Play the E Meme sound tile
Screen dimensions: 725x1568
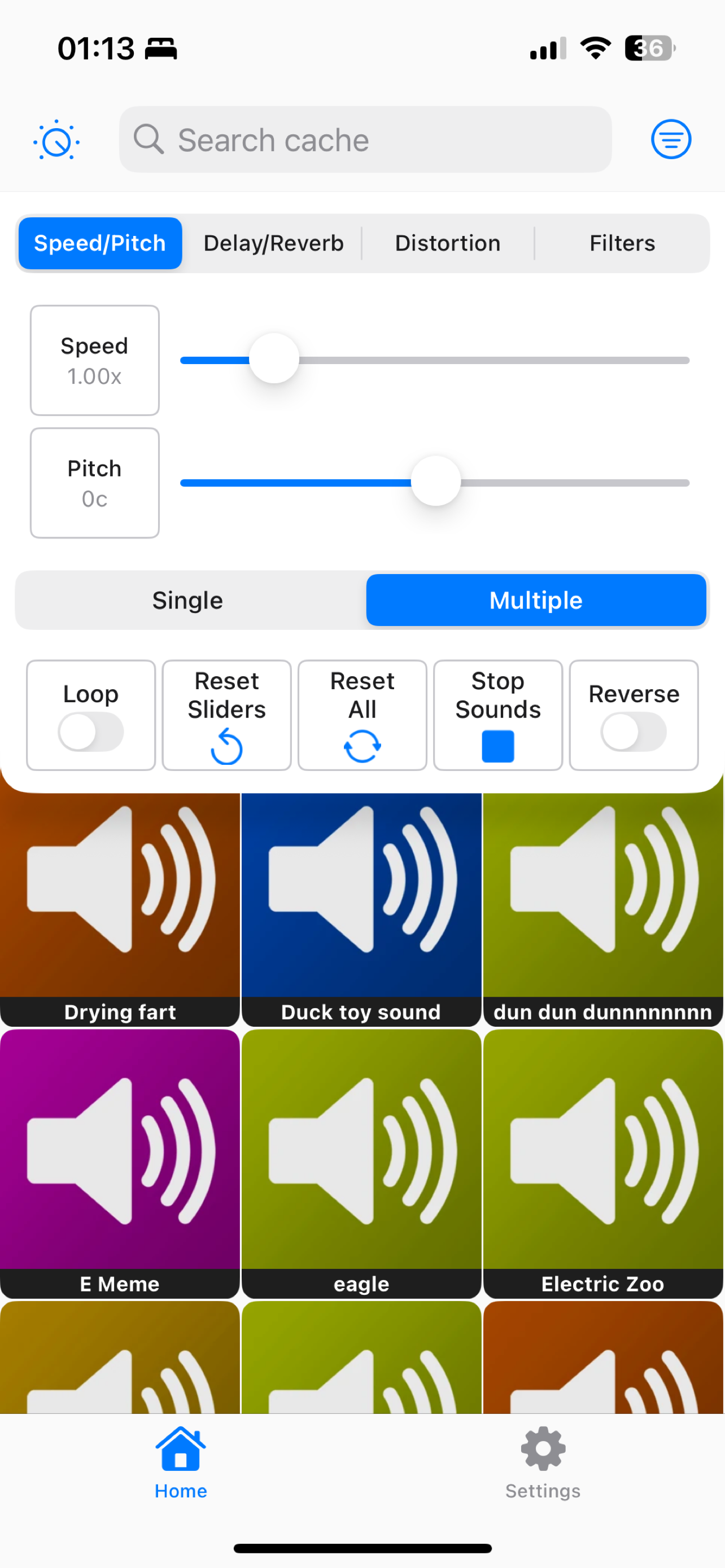pos(119,1157)
